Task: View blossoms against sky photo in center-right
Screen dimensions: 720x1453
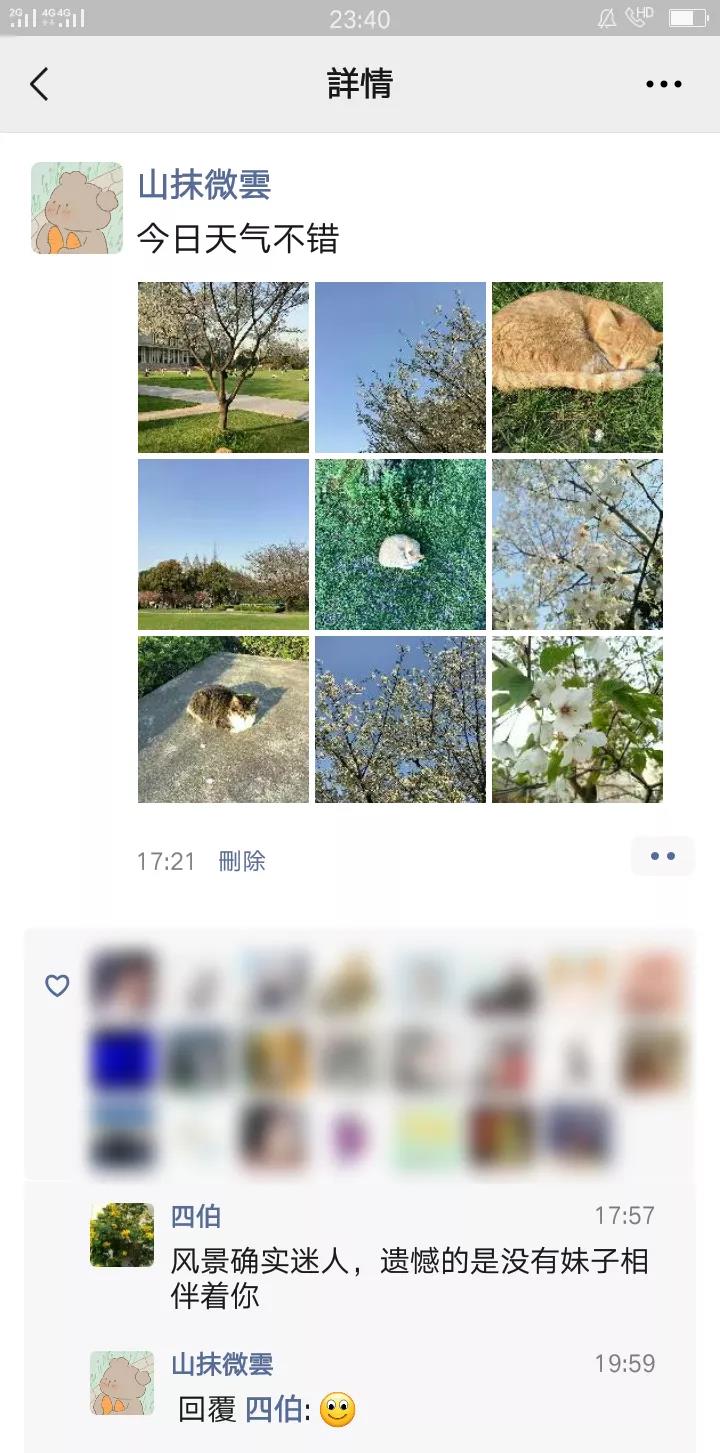Action: coord(577,544)
